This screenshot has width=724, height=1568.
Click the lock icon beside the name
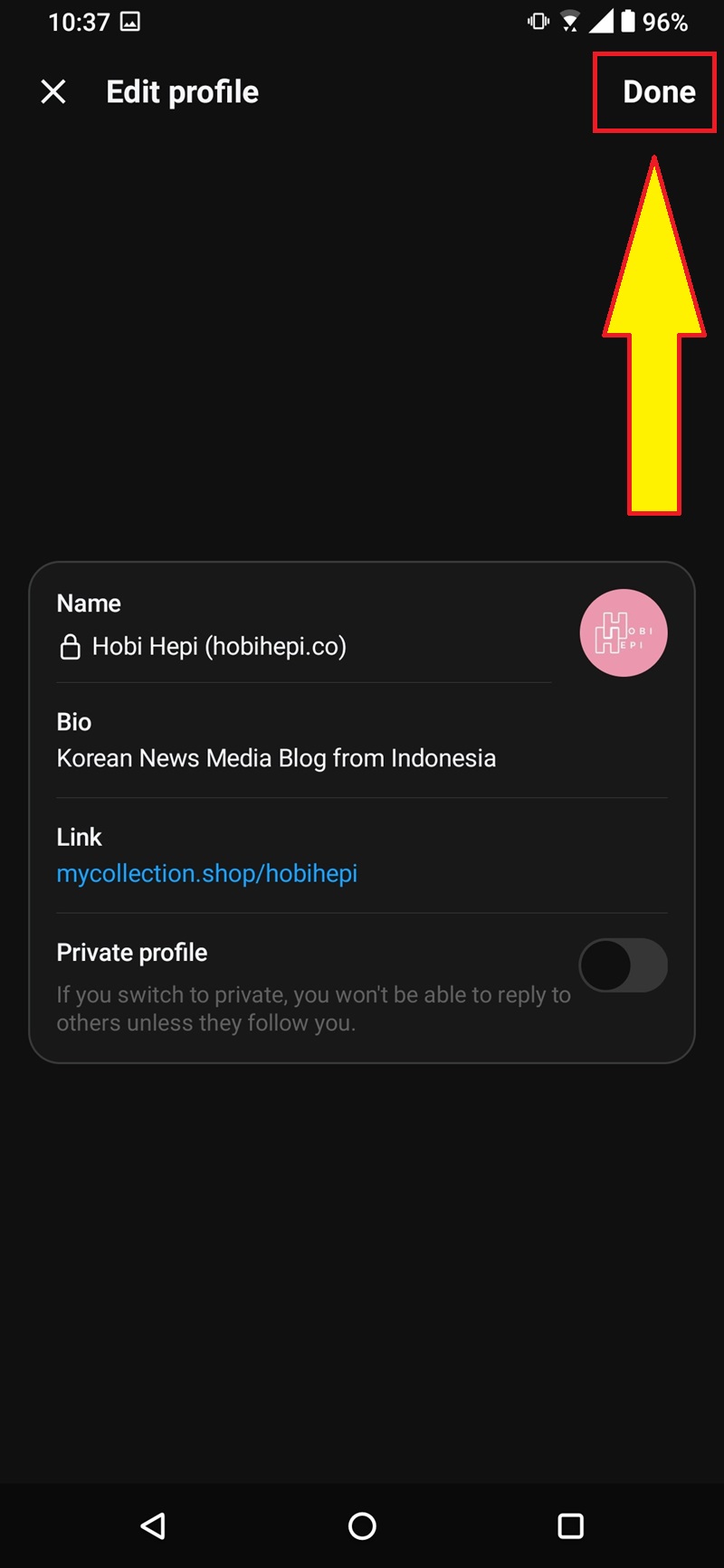[70, 647]
